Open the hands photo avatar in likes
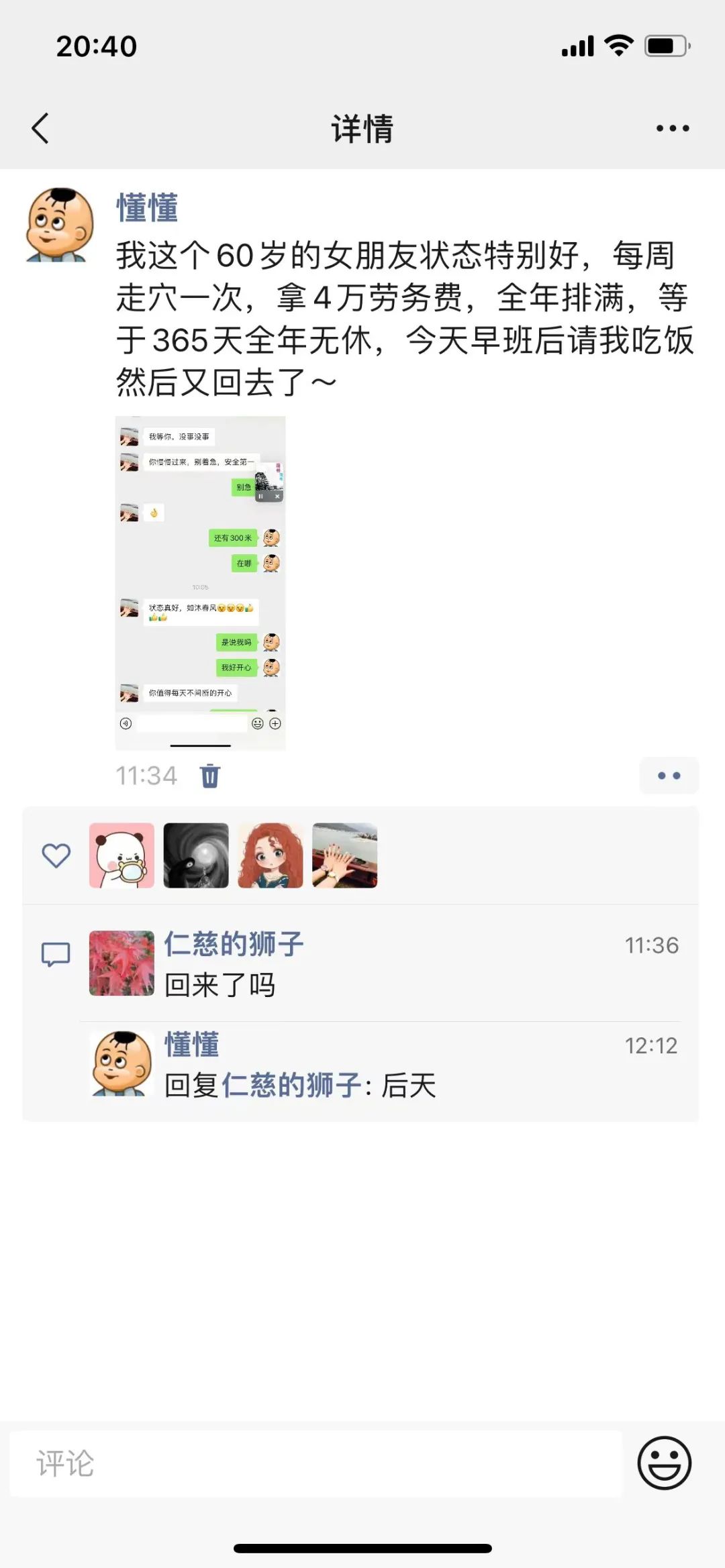Viewport: 725px width, 1568px height. [345, 855]
